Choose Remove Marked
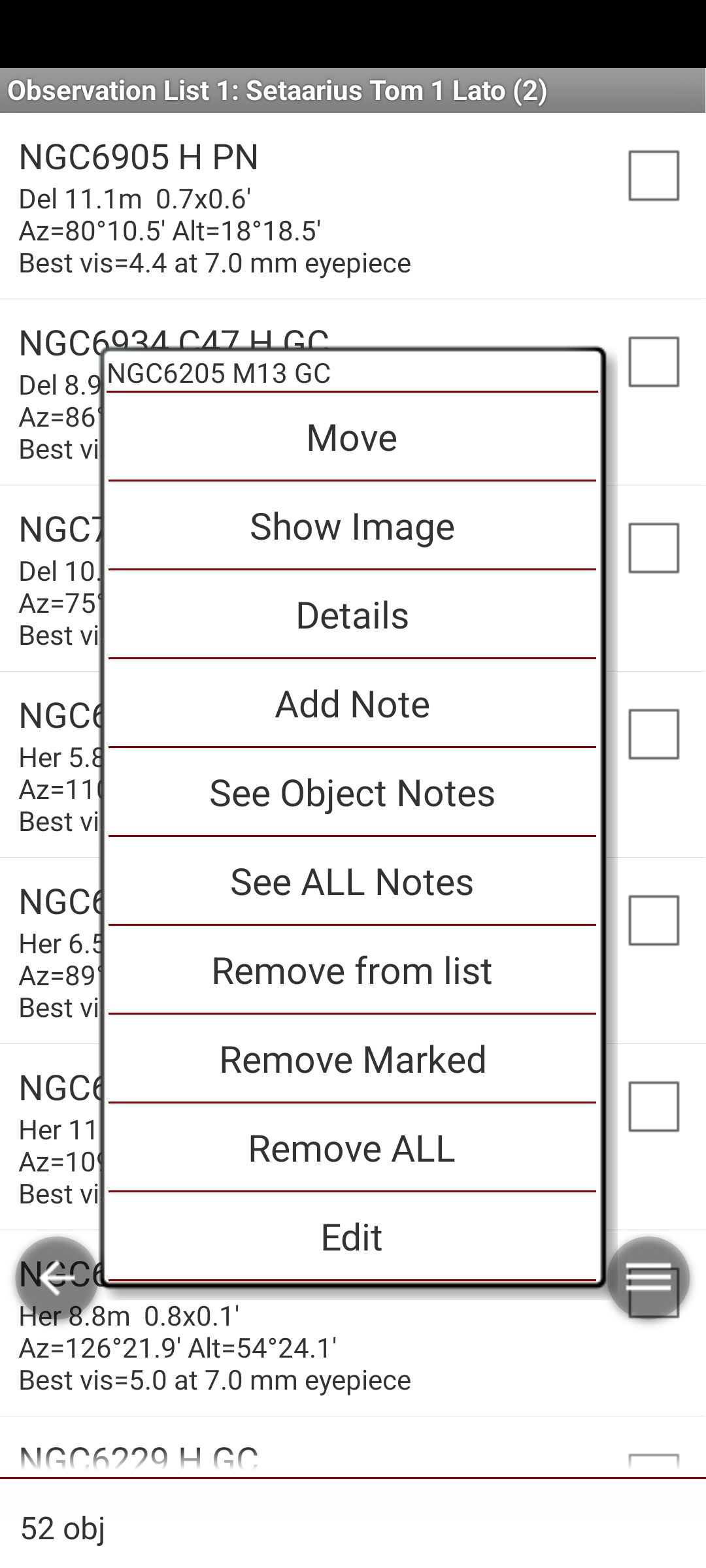 coord(352,1059)
